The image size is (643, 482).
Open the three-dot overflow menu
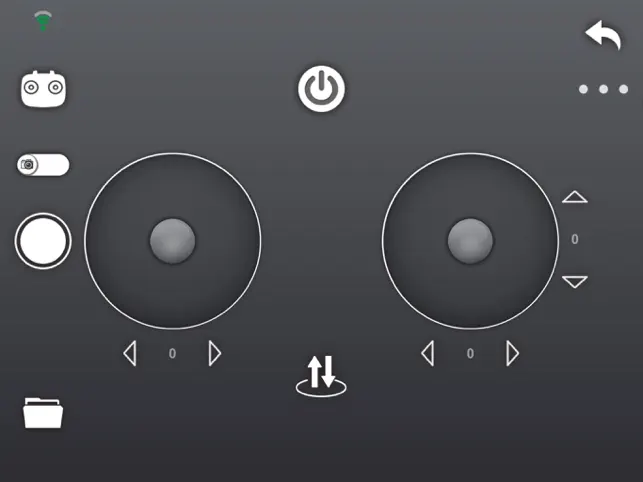(x=603, y=89)
